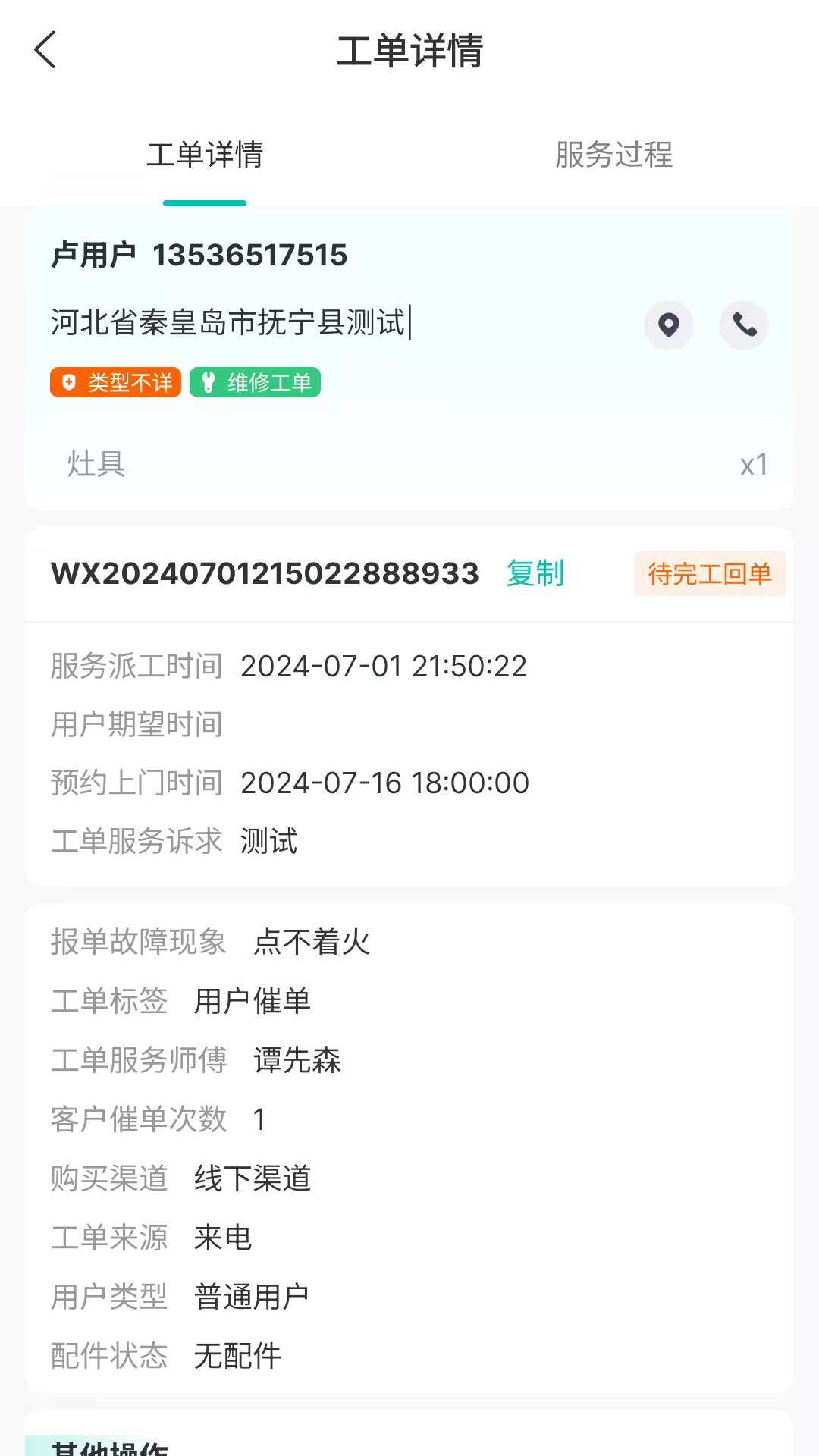Tap the x1 quantity indicator
This screenshot has height=1456, width=819.
click(753, 464)
